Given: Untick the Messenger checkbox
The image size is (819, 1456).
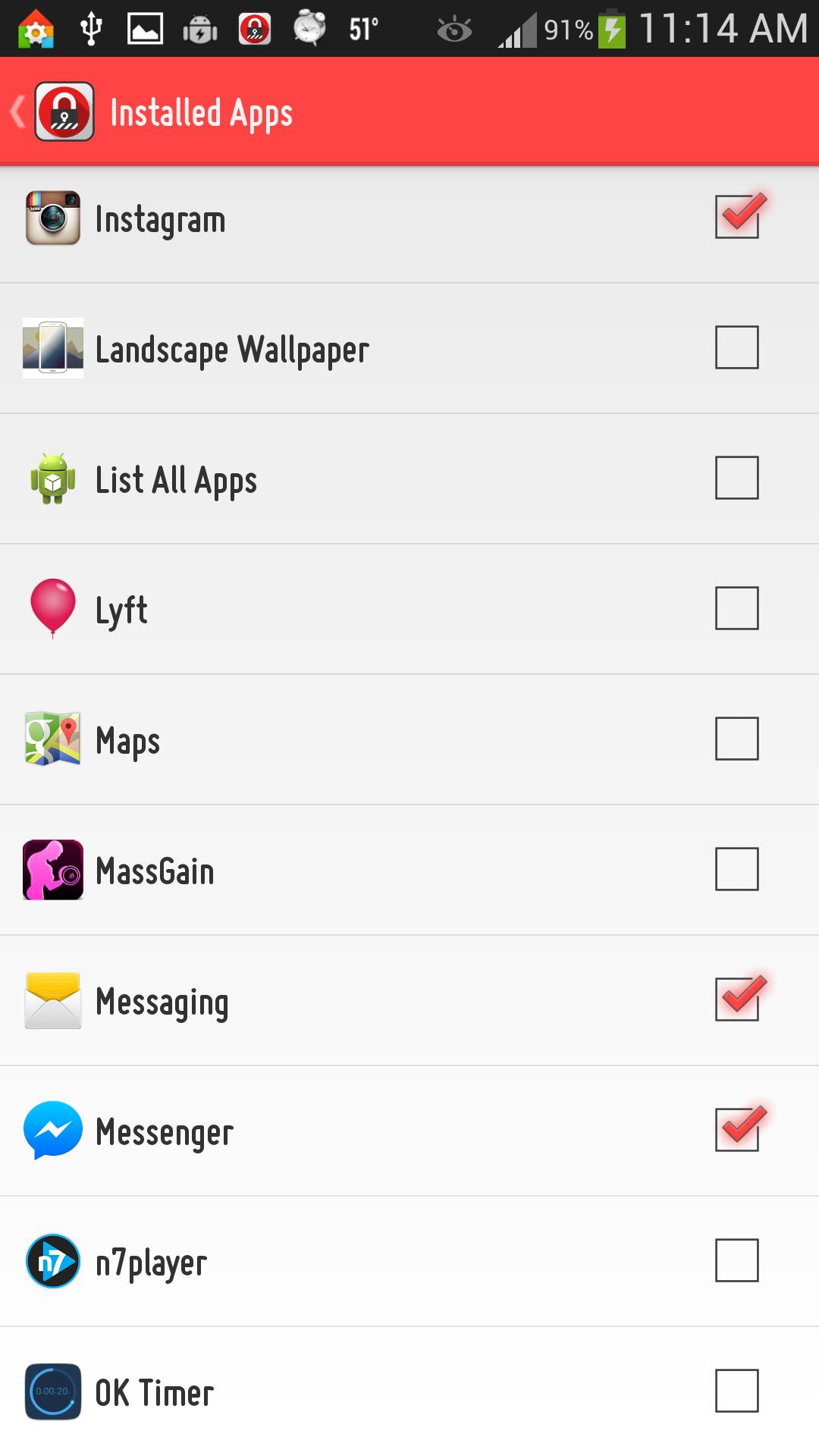Looking at the screenshot, I should click(x=736, y=1130).
